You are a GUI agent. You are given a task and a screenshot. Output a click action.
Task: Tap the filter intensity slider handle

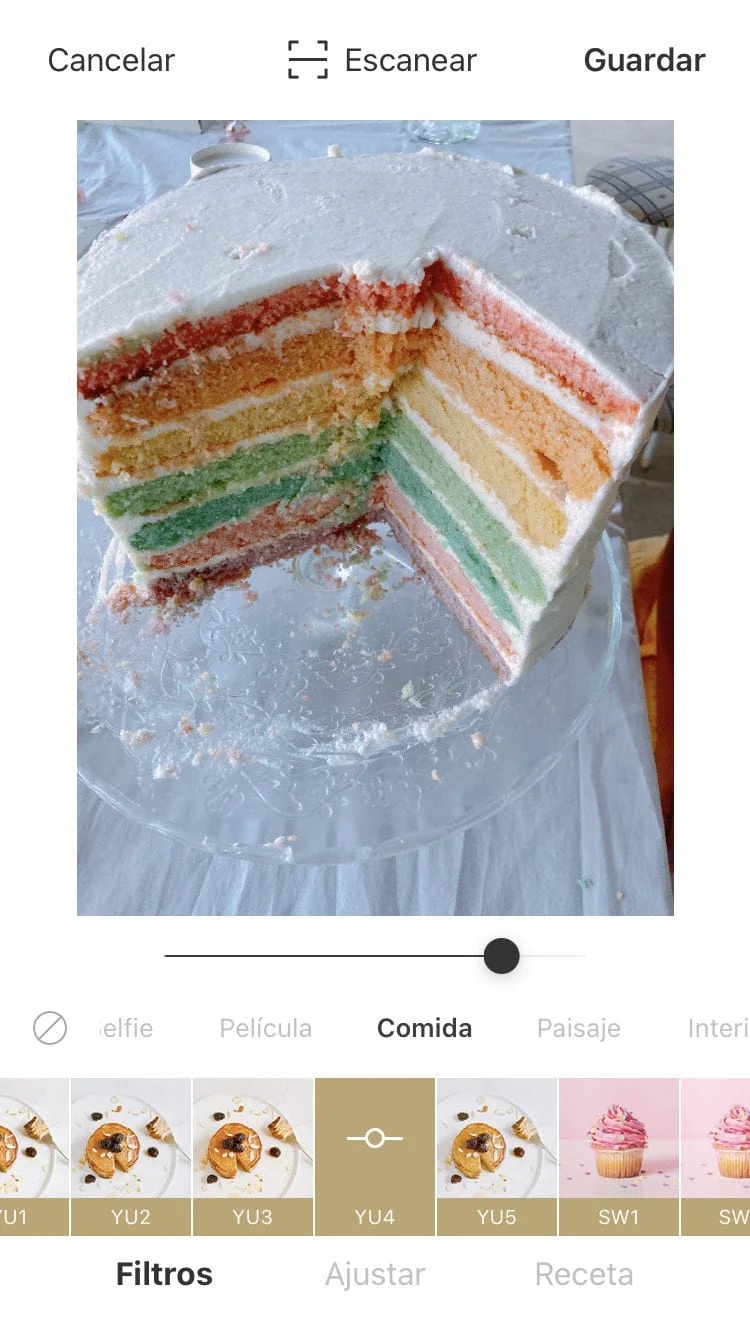coord(501,956)
